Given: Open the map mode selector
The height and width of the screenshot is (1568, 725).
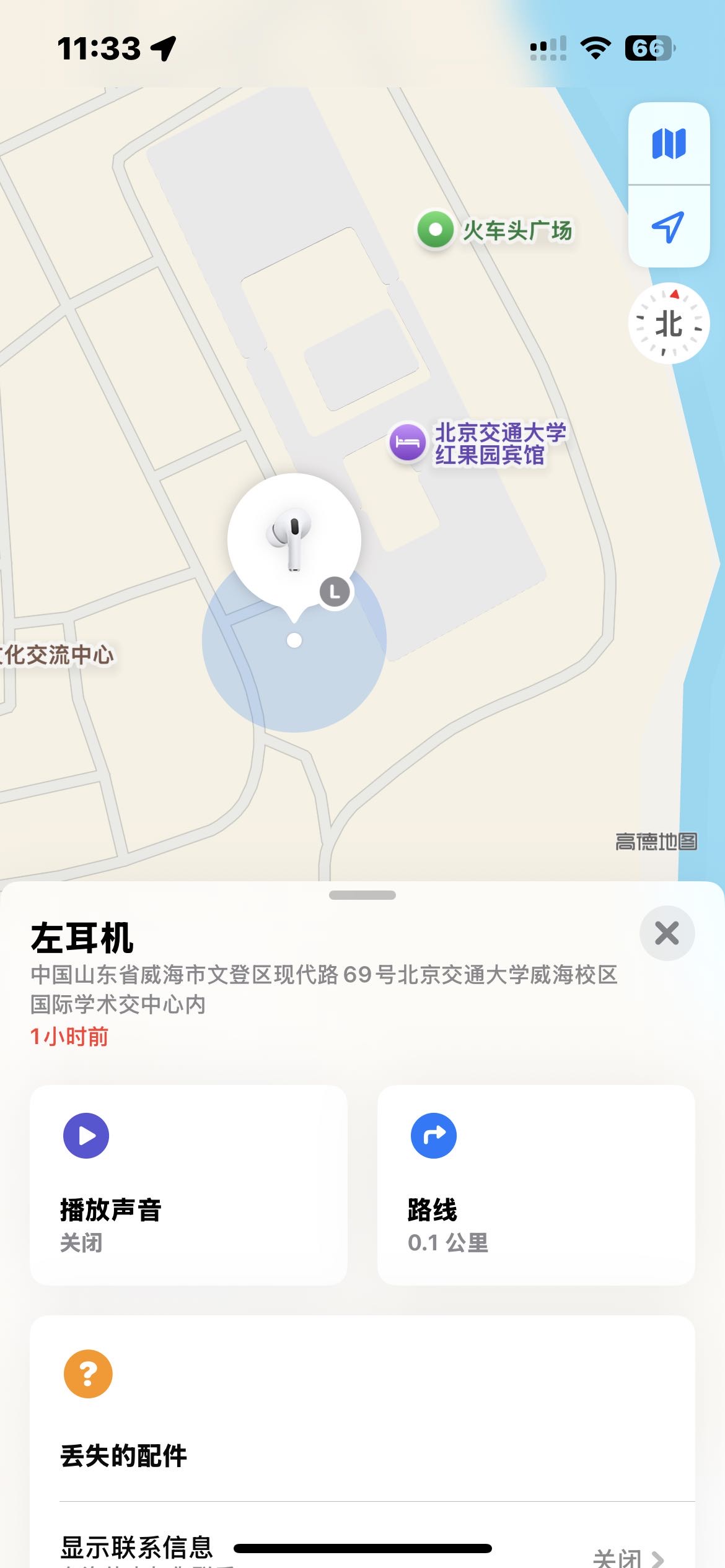Looking at the screenshot, I should (669, 144).
